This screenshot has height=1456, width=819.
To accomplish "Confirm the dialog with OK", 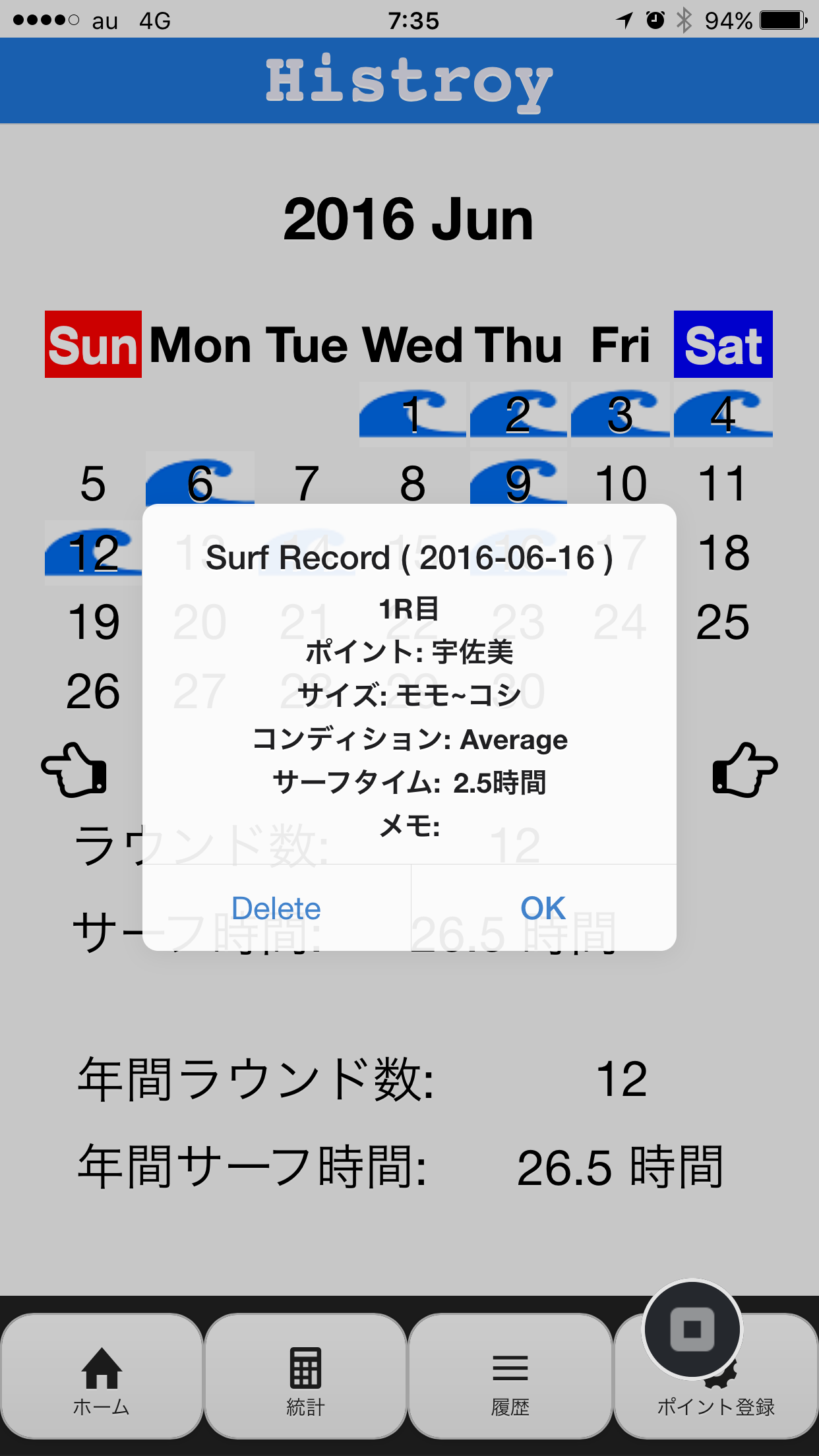I will (543, 908).
